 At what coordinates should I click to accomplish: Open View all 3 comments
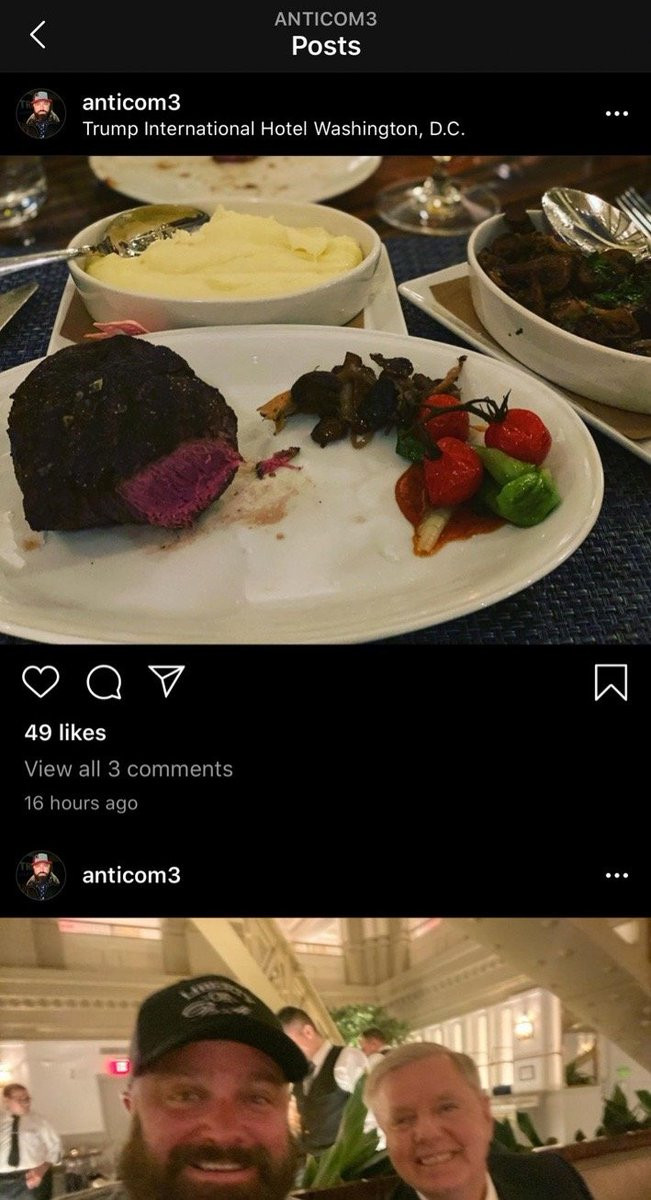129,769
